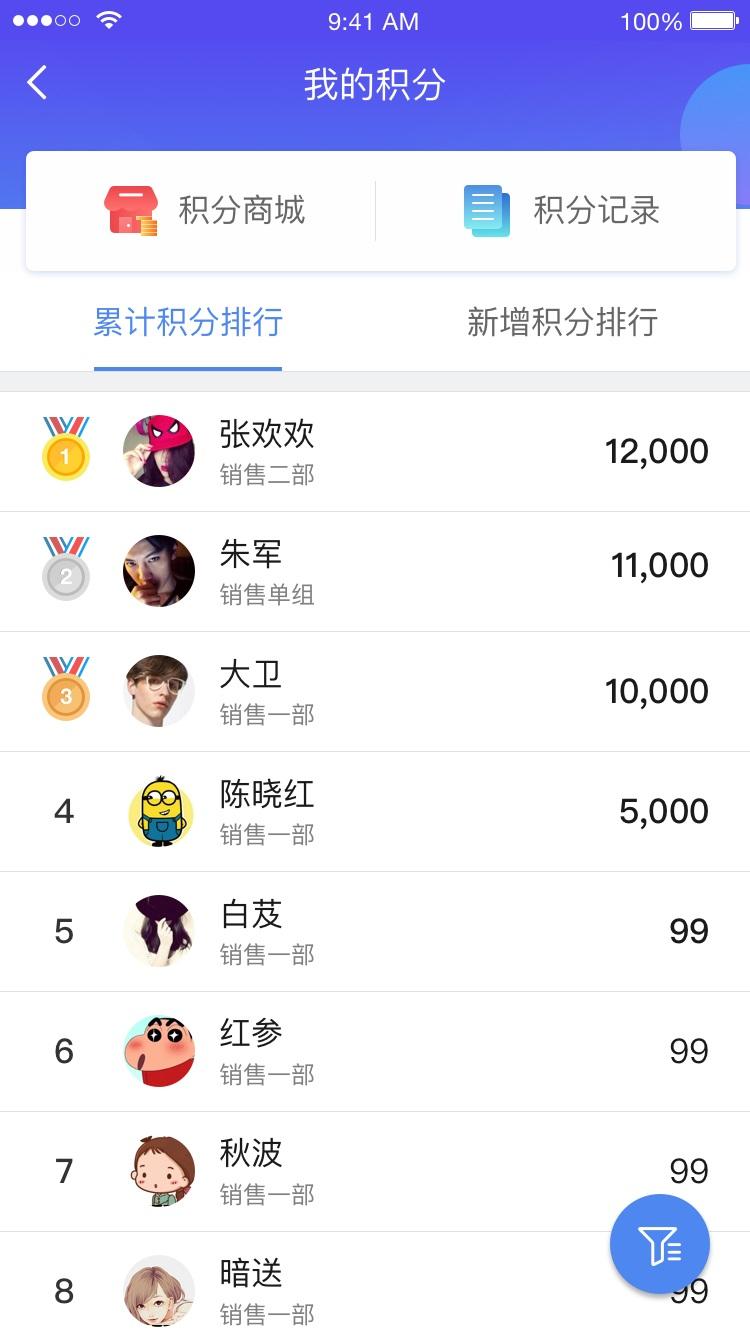The image size is (750, 1334).
Task: View 陈晓红's ranking row
Action: [375, 811]
